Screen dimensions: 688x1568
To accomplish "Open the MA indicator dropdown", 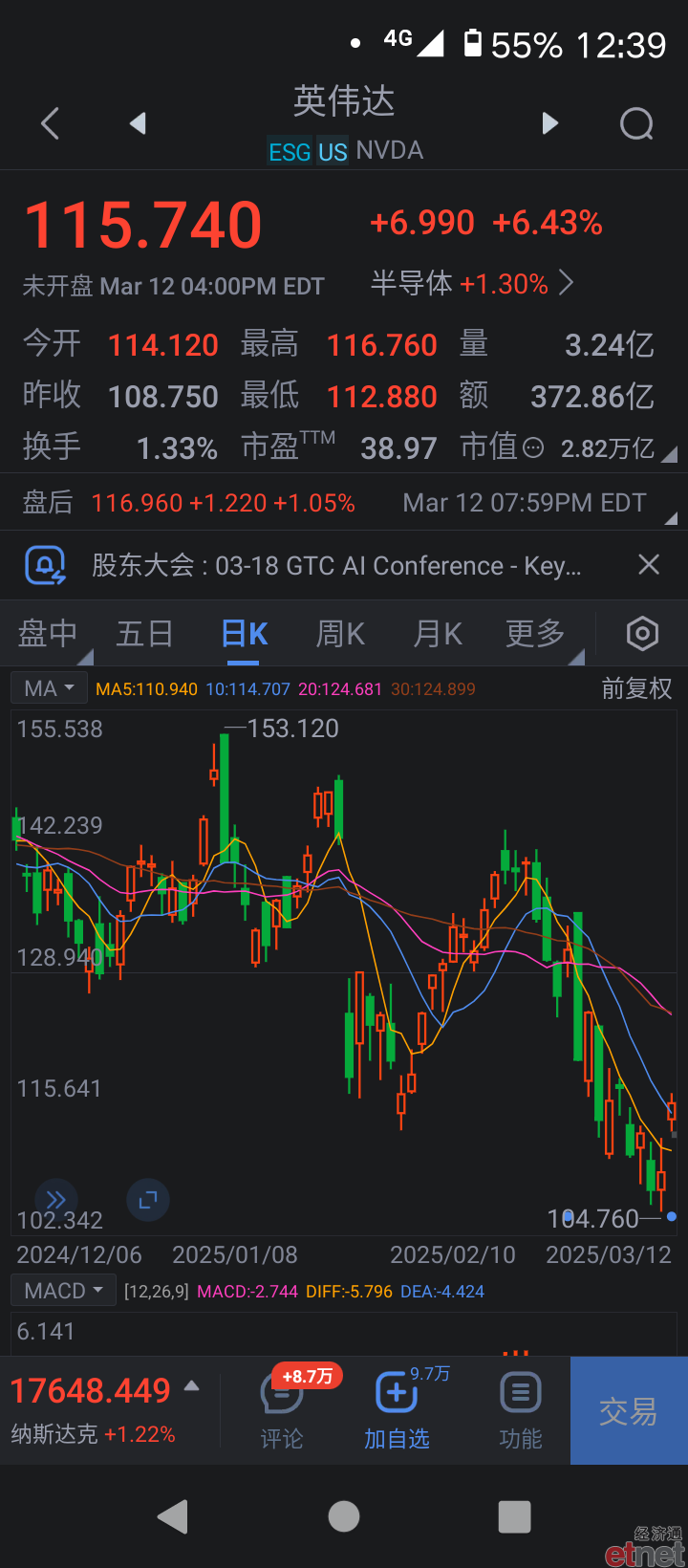I will click(49, 688).
